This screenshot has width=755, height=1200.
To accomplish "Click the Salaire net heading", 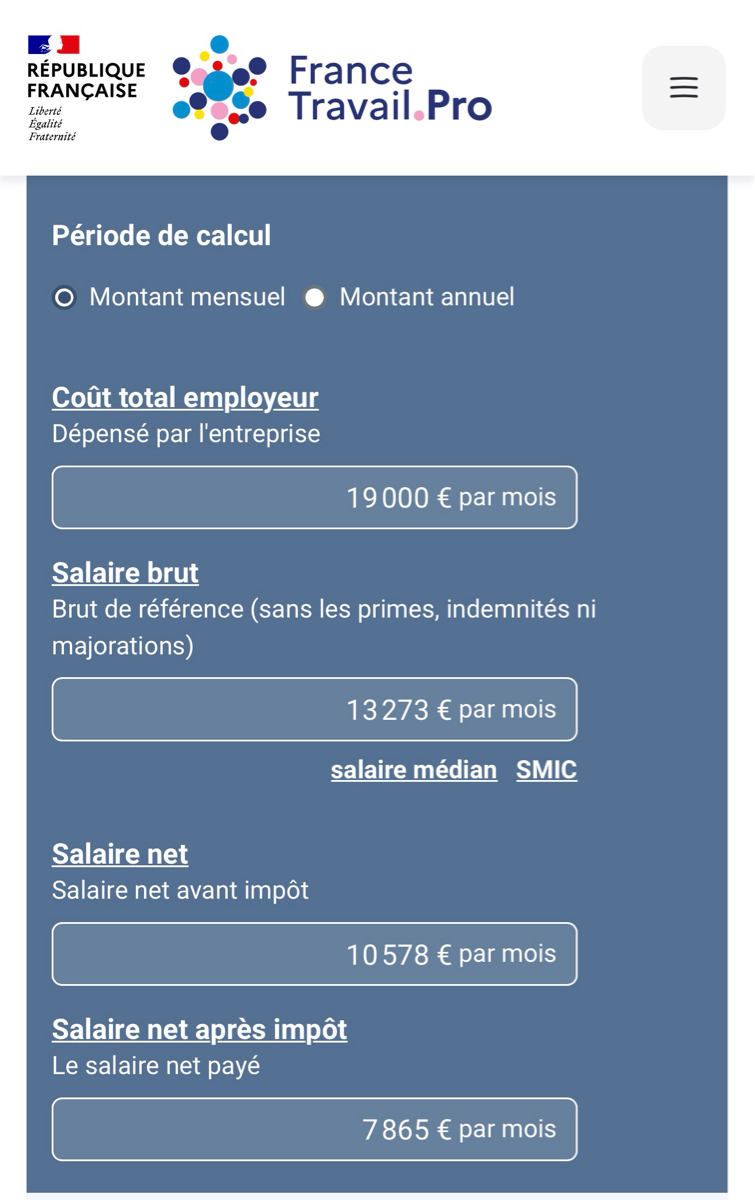I will coord(120,854).
